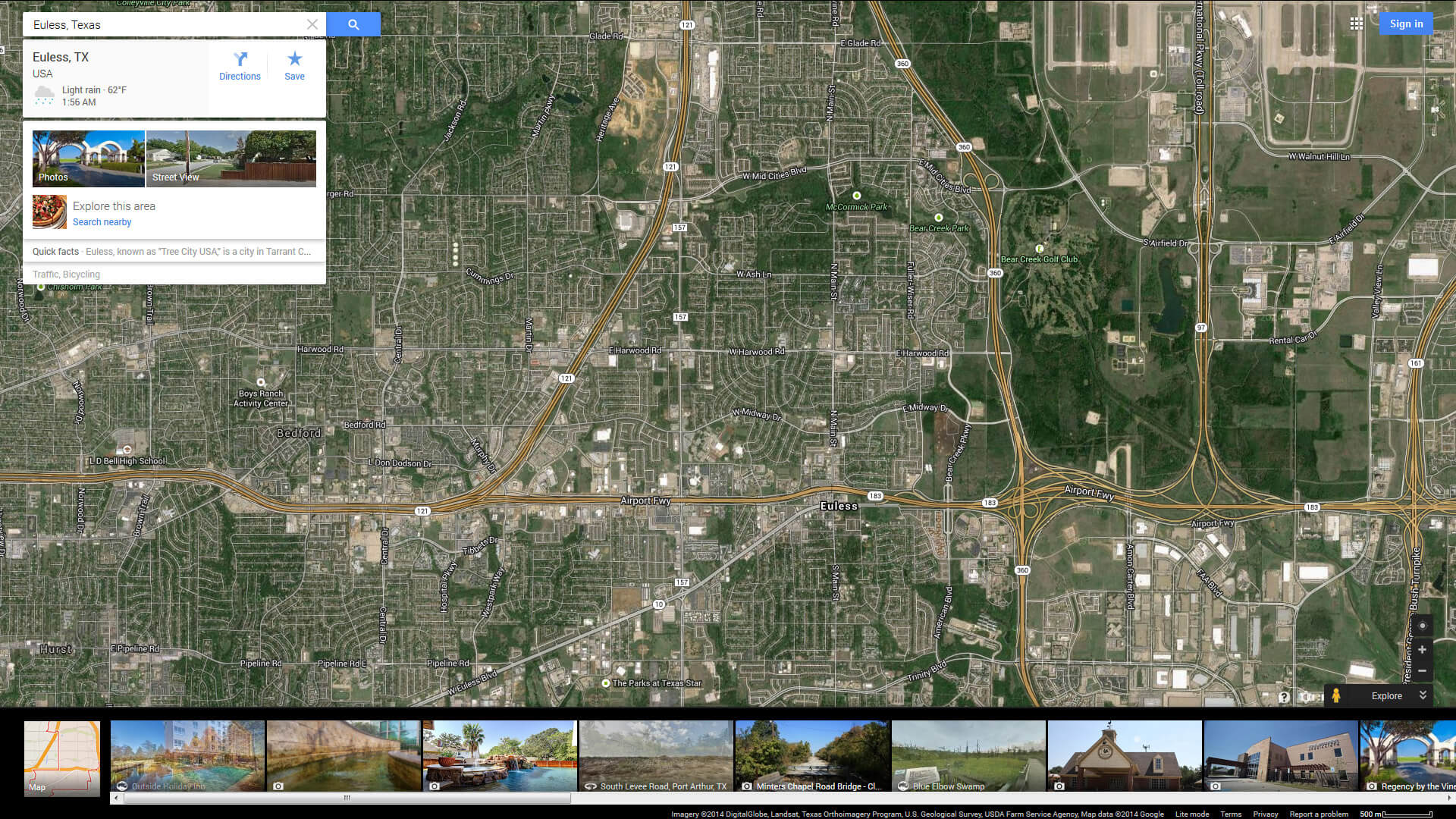The height and width of the screenshot is (819, 1456).
Task: Open the Street View preview
Action: [231, 158]
